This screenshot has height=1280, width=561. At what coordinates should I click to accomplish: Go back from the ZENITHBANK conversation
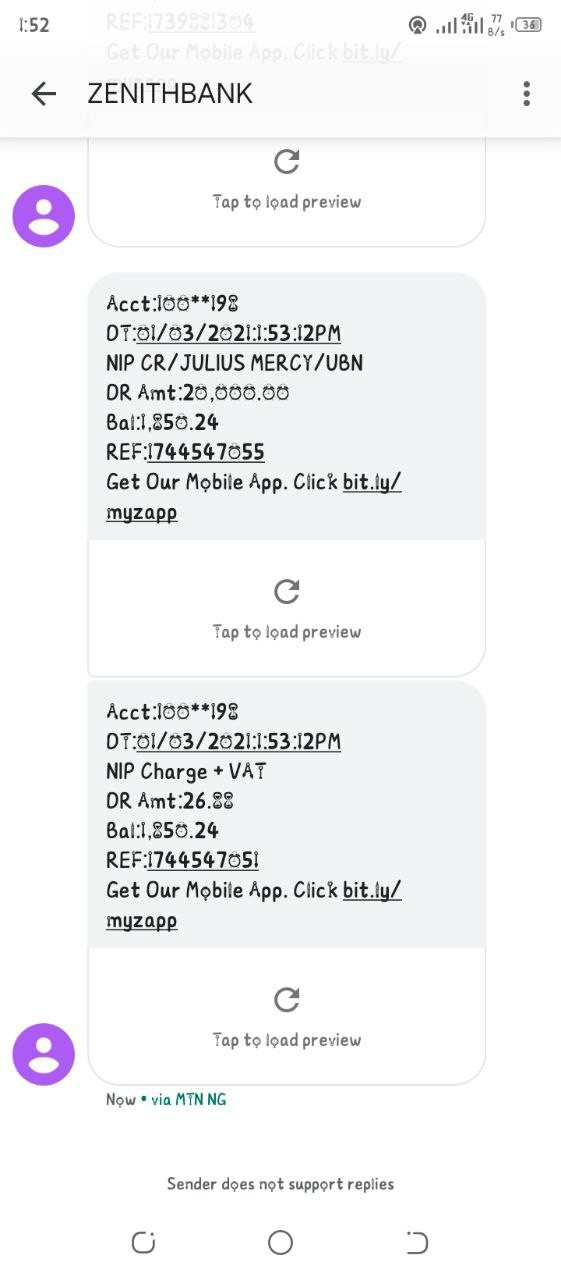pos(43,94)
